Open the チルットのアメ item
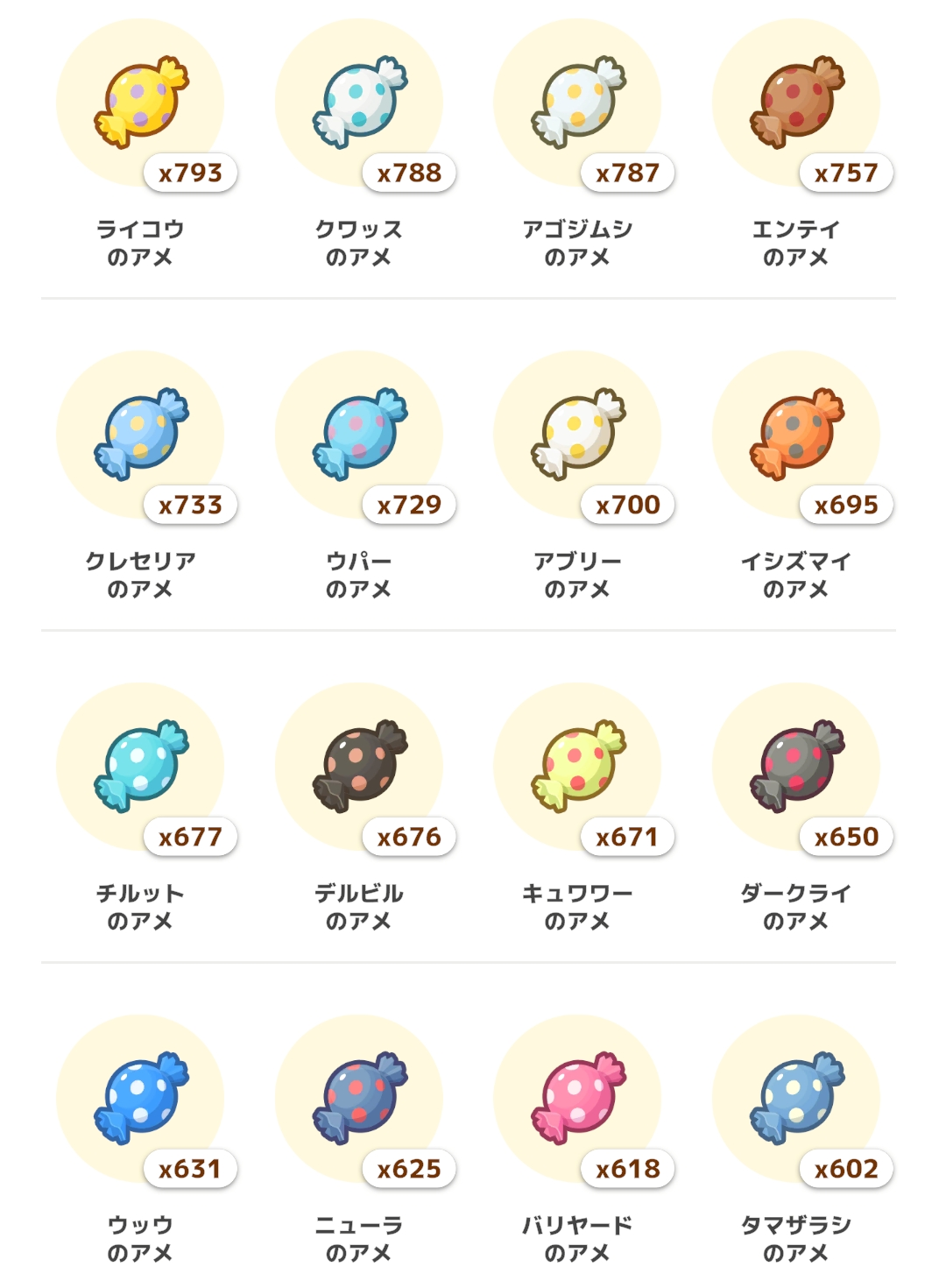This screenshot has height=1288, width=946. pyautogui.click(x=140, y=768)
